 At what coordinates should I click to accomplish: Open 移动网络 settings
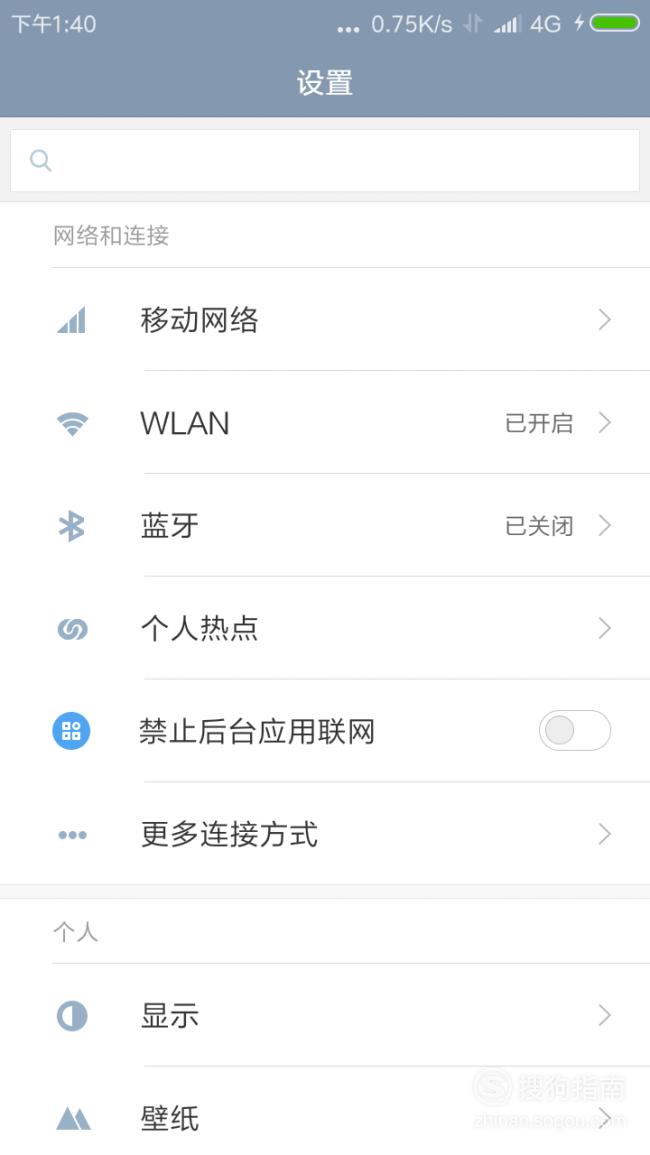[325, 320]
